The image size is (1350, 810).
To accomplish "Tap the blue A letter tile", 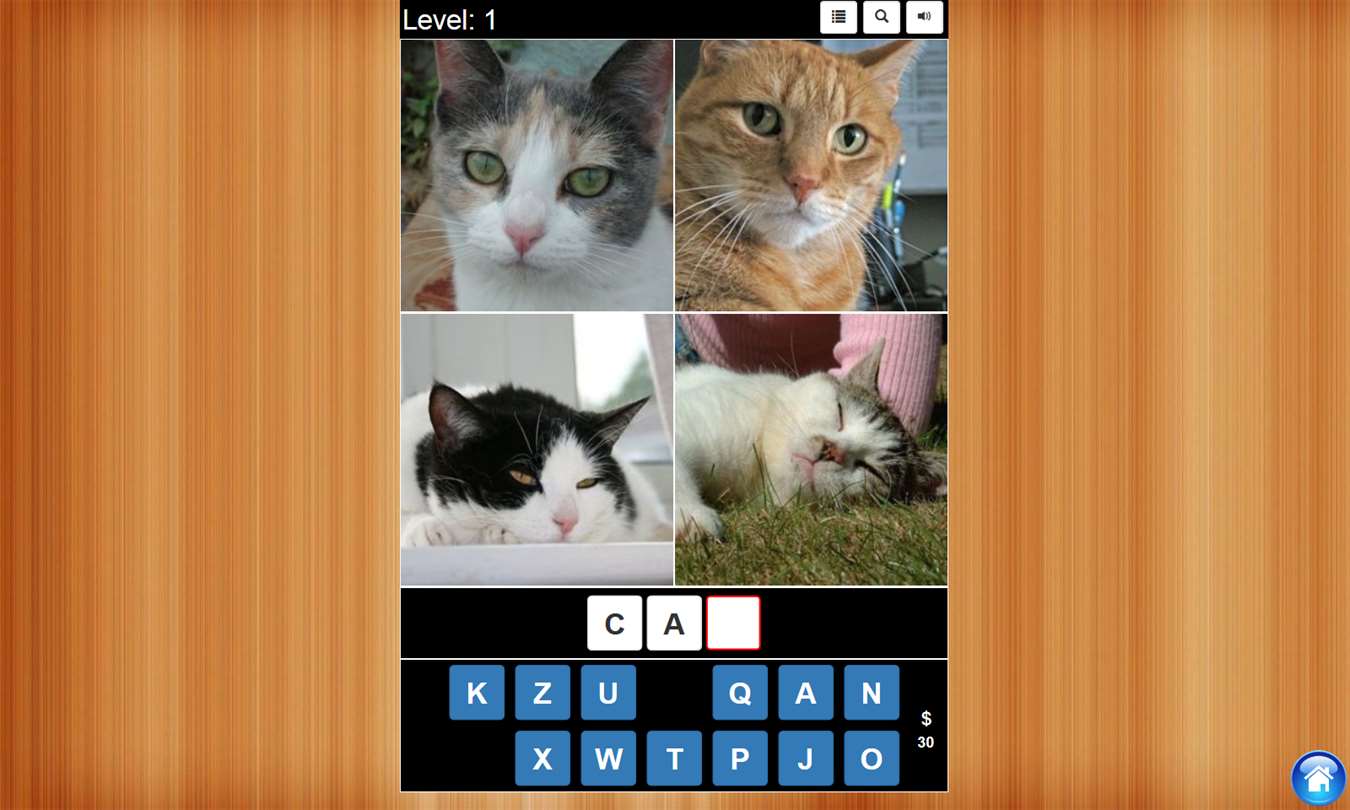I will click(x=805, y=692).
